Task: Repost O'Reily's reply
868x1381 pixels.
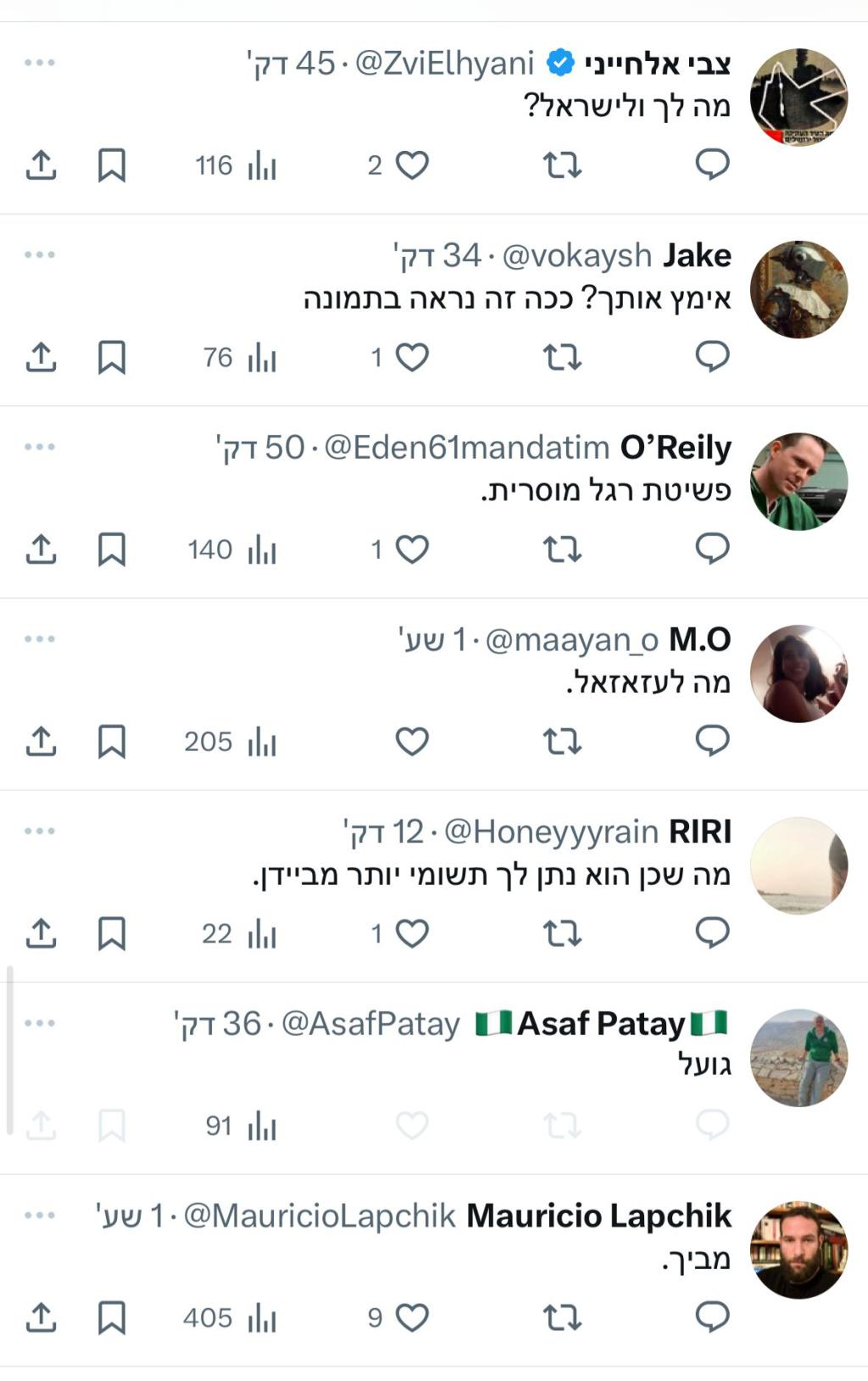Action: tap(562, 549)
